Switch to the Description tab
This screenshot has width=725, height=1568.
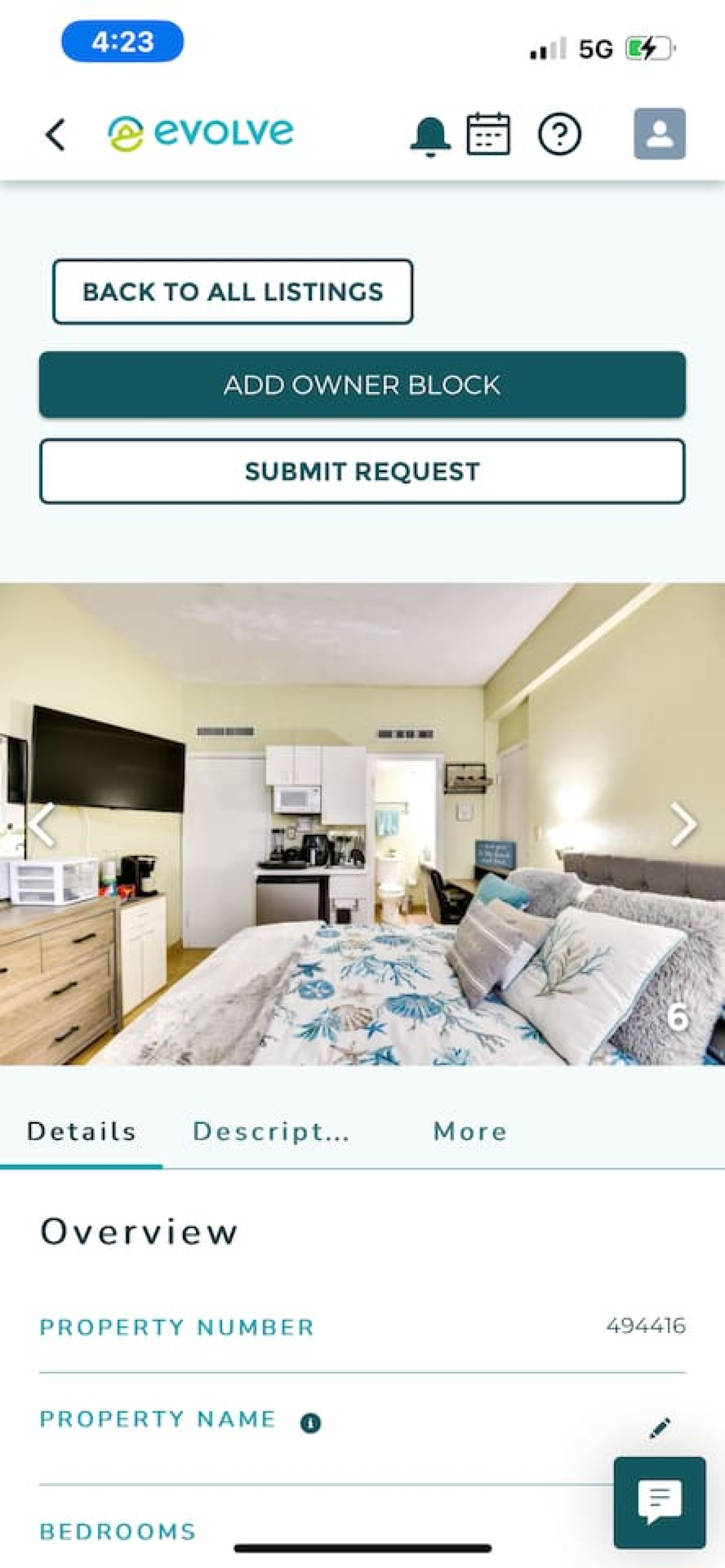point(271,1132)
